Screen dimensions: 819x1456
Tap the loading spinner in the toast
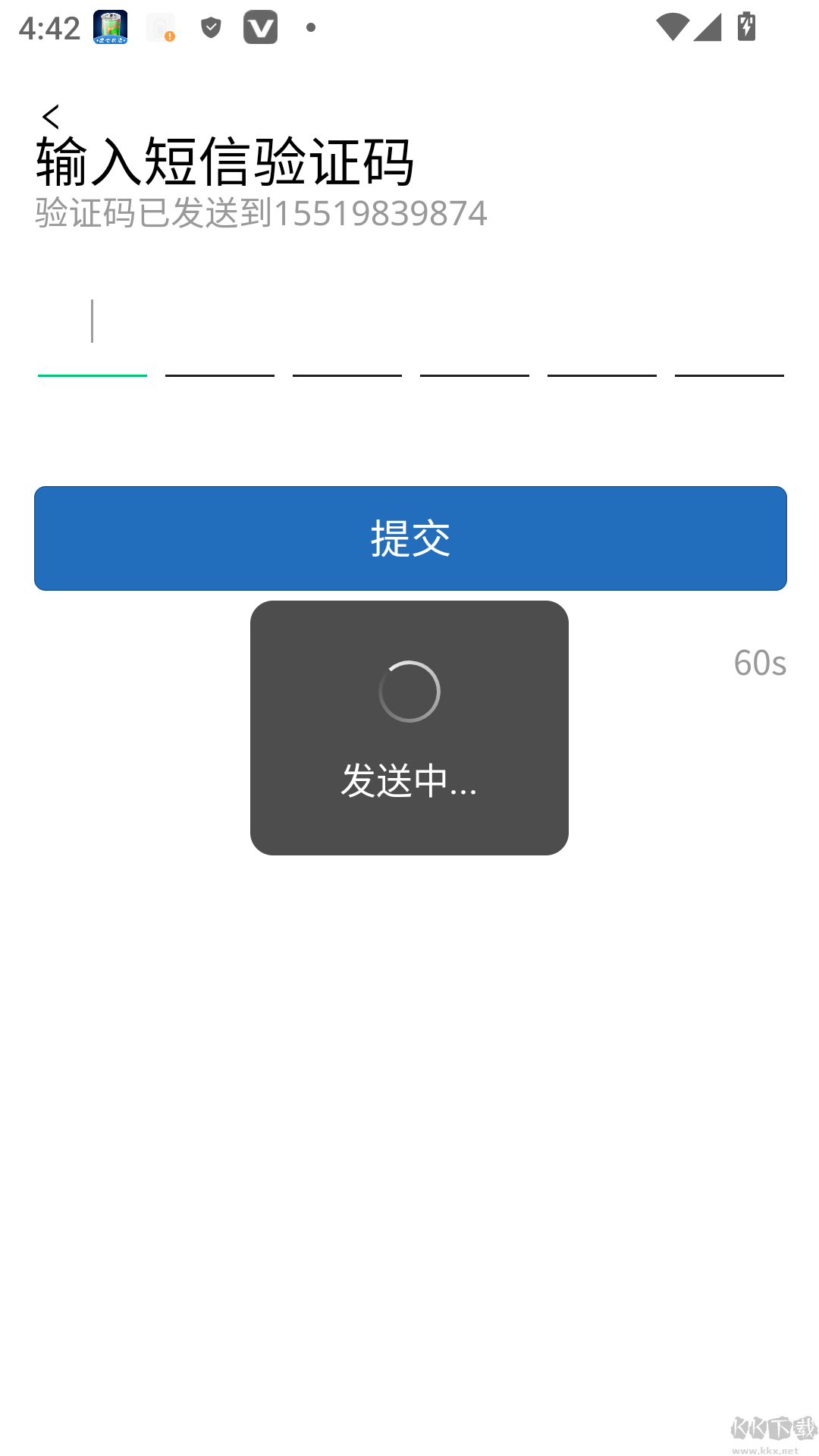pyautogui.click(x=409, y=692)
